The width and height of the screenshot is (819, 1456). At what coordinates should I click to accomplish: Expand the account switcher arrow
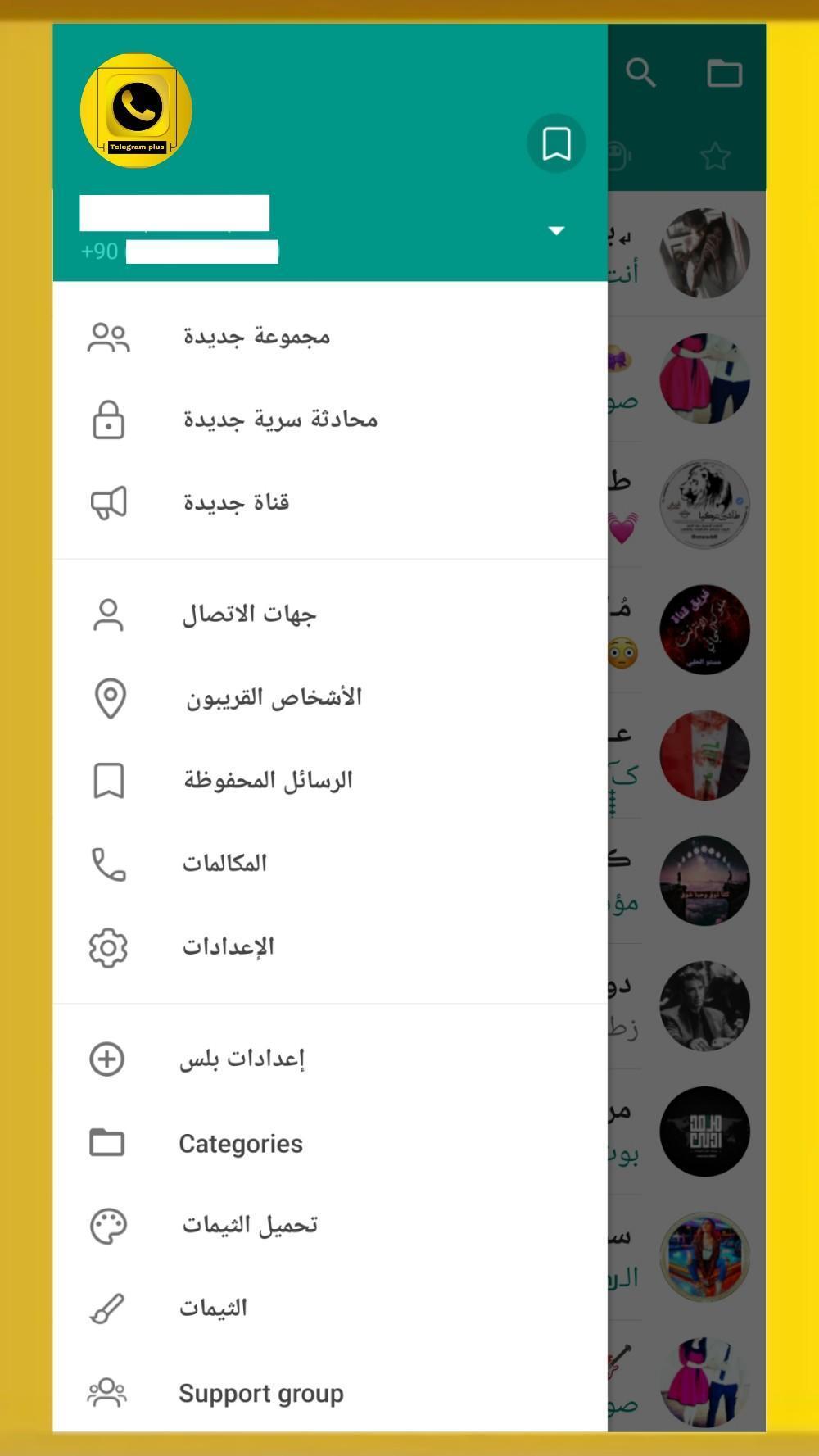(x=556, y=231)
